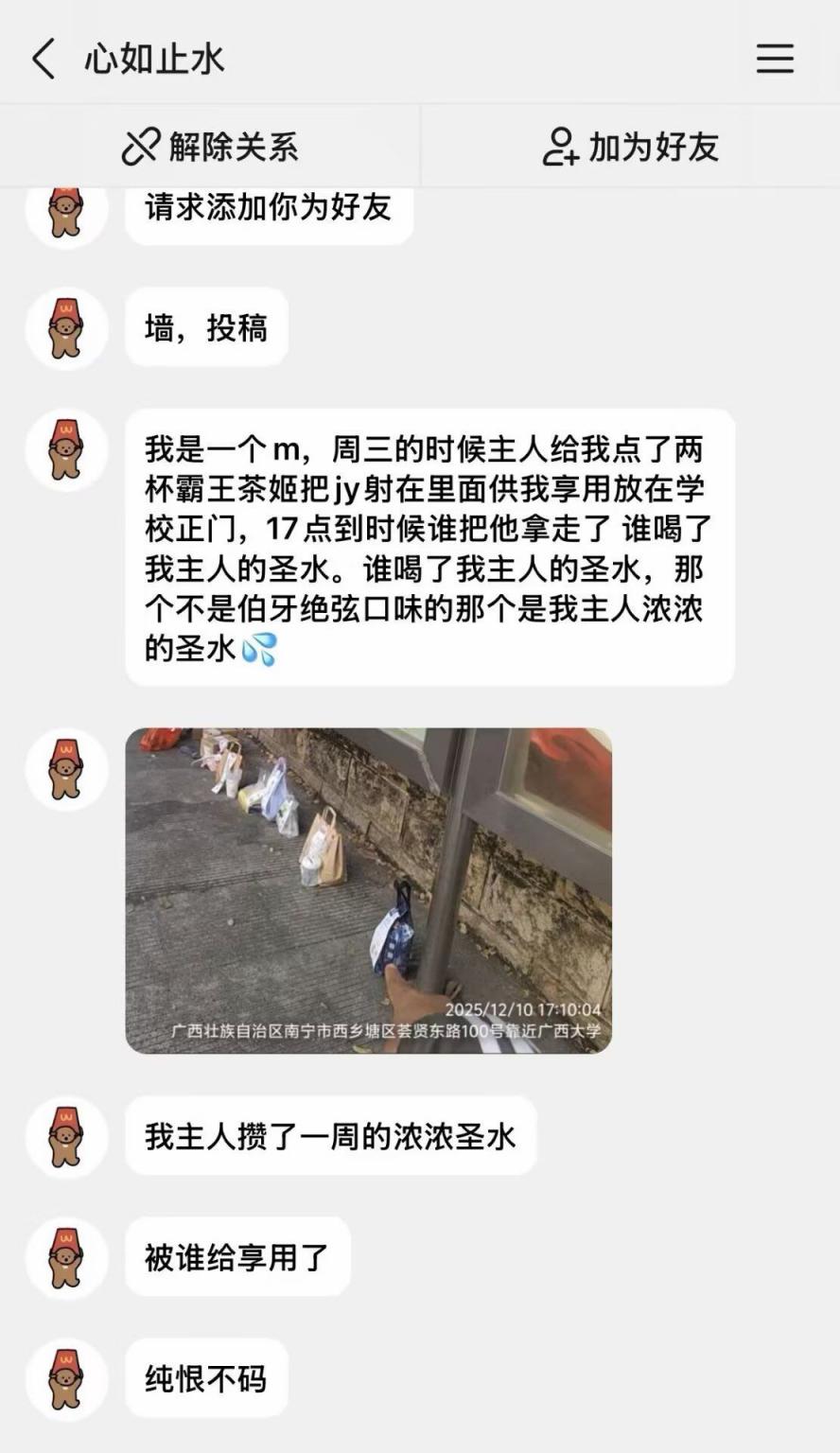Screen dimensions: 840x1453
Task: Open sender's avatar beside 墙，投稿 message
Action: tap(66, 328)
